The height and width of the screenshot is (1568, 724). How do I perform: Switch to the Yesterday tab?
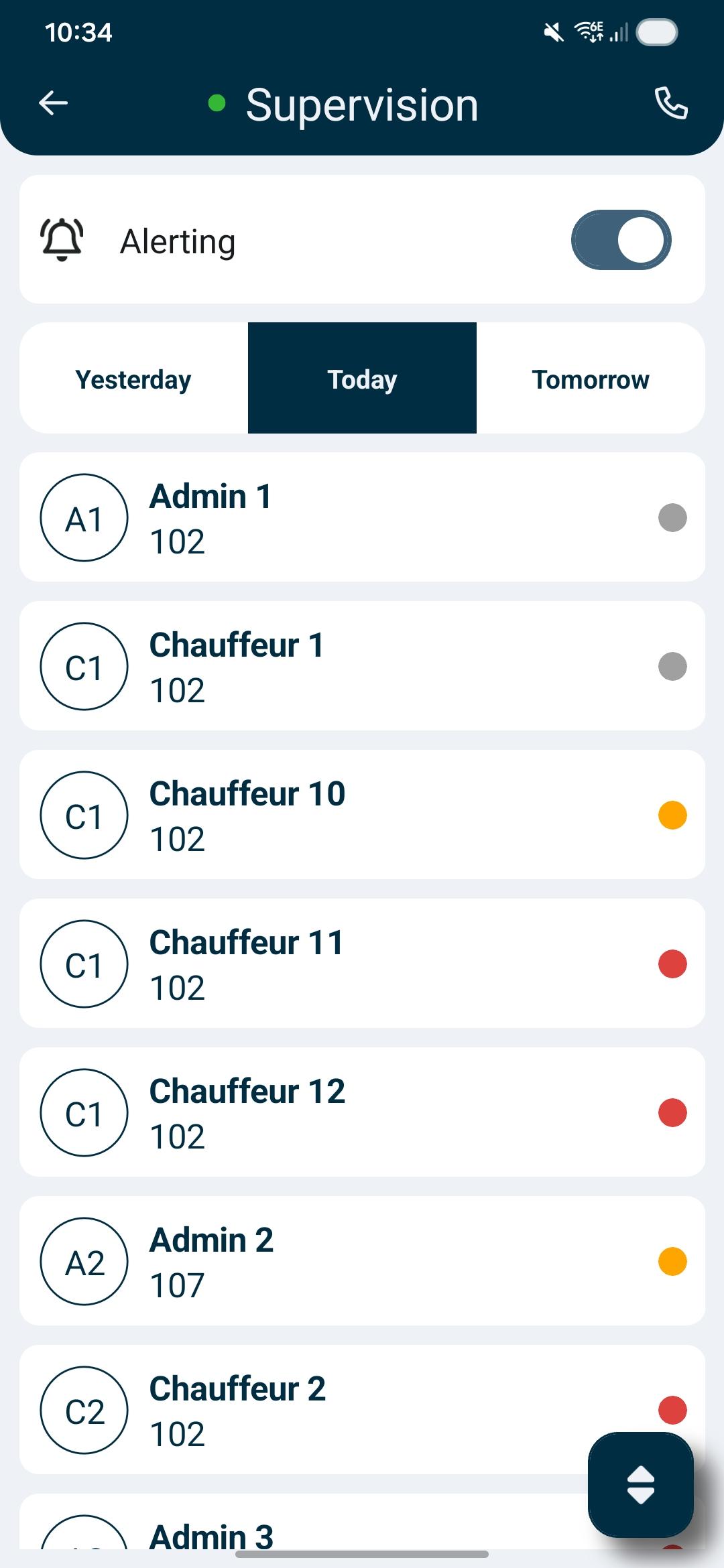(134, 379)
